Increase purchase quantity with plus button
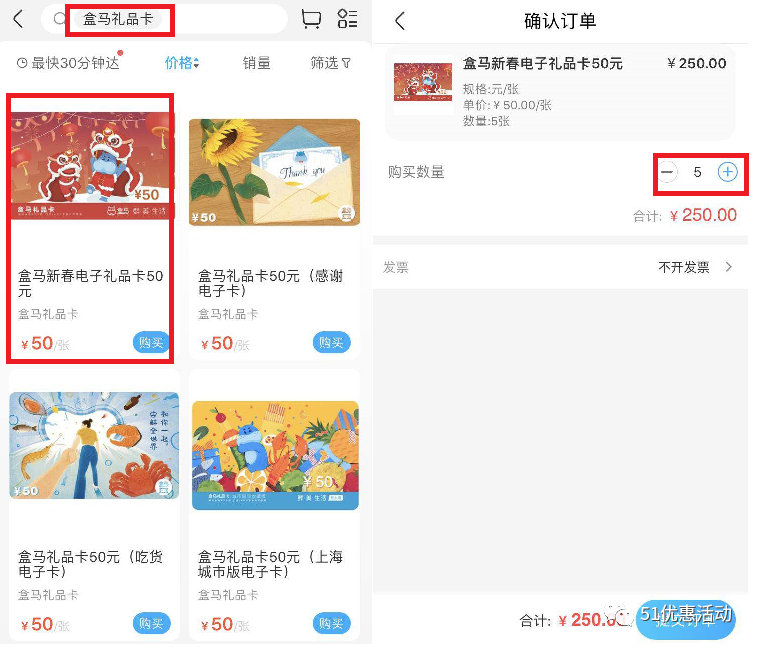The height and width of the screenshot is (648, 757). (x=728, y=172)
